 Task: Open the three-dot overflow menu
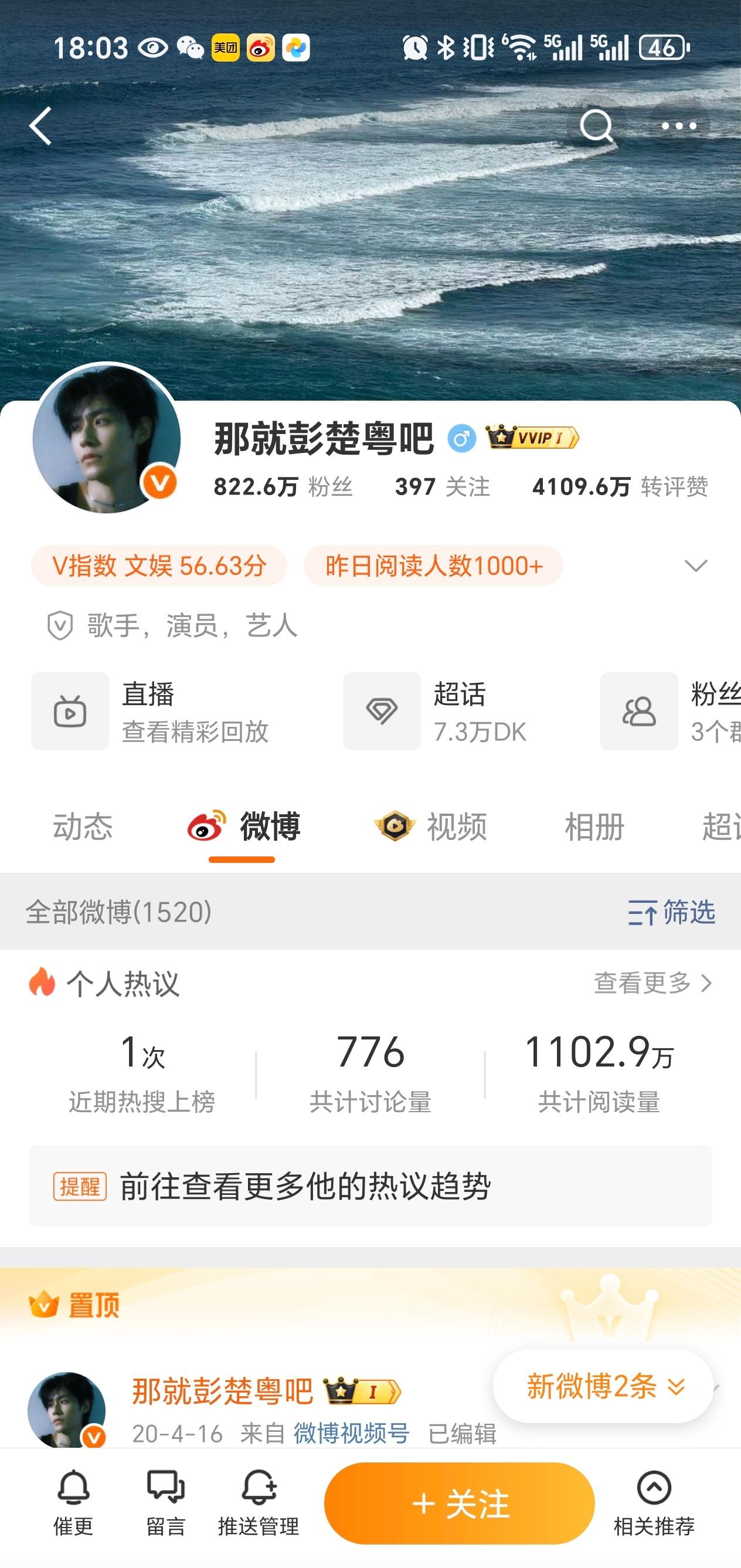(678, 126)
